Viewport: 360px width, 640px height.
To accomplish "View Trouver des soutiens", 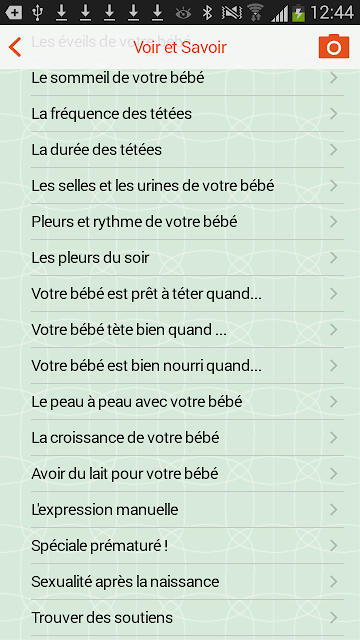I will click(x=187, y=618).
